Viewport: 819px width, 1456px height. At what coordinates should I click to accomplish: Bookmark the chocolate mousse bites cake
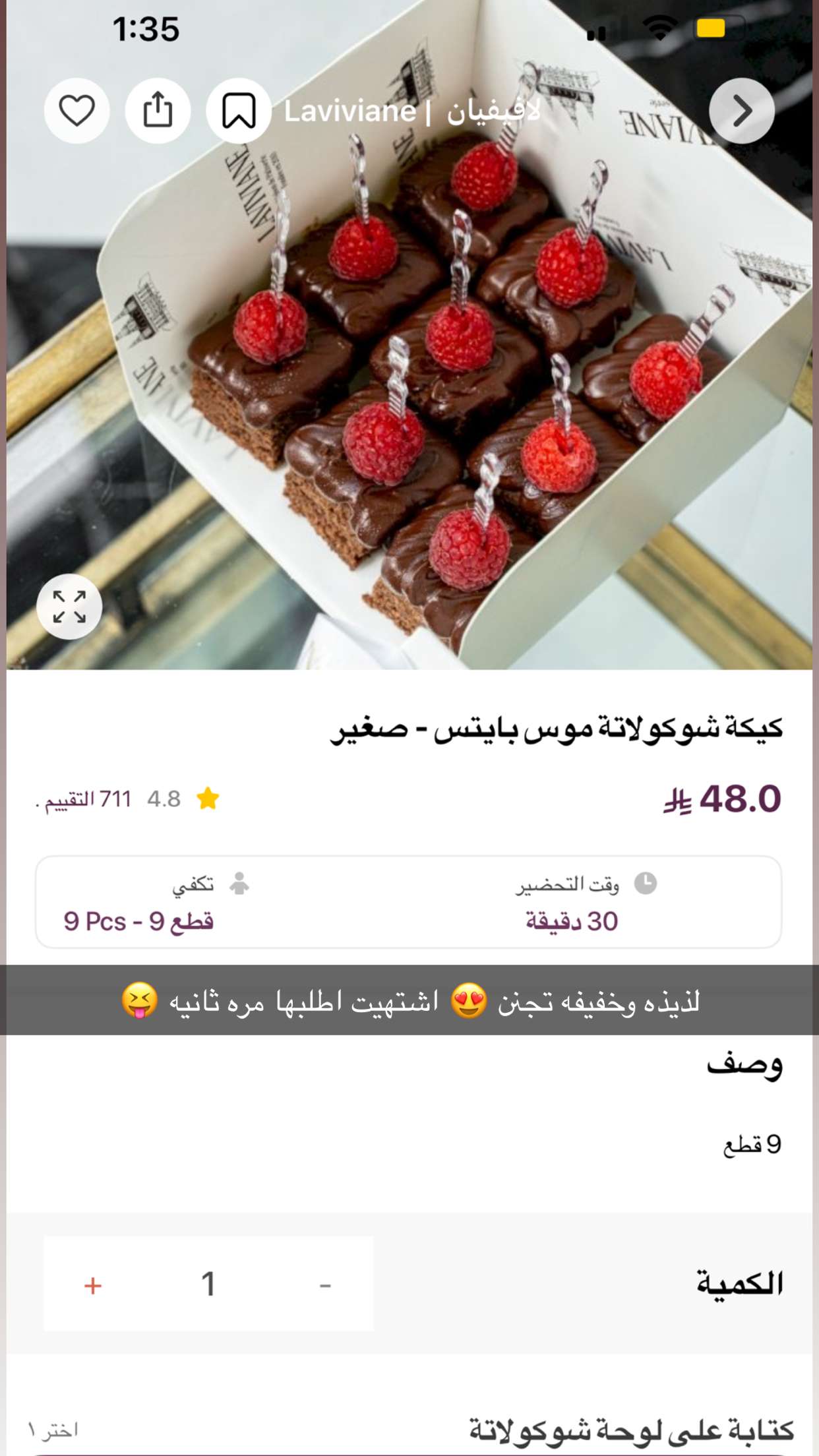tap(239, 111)
